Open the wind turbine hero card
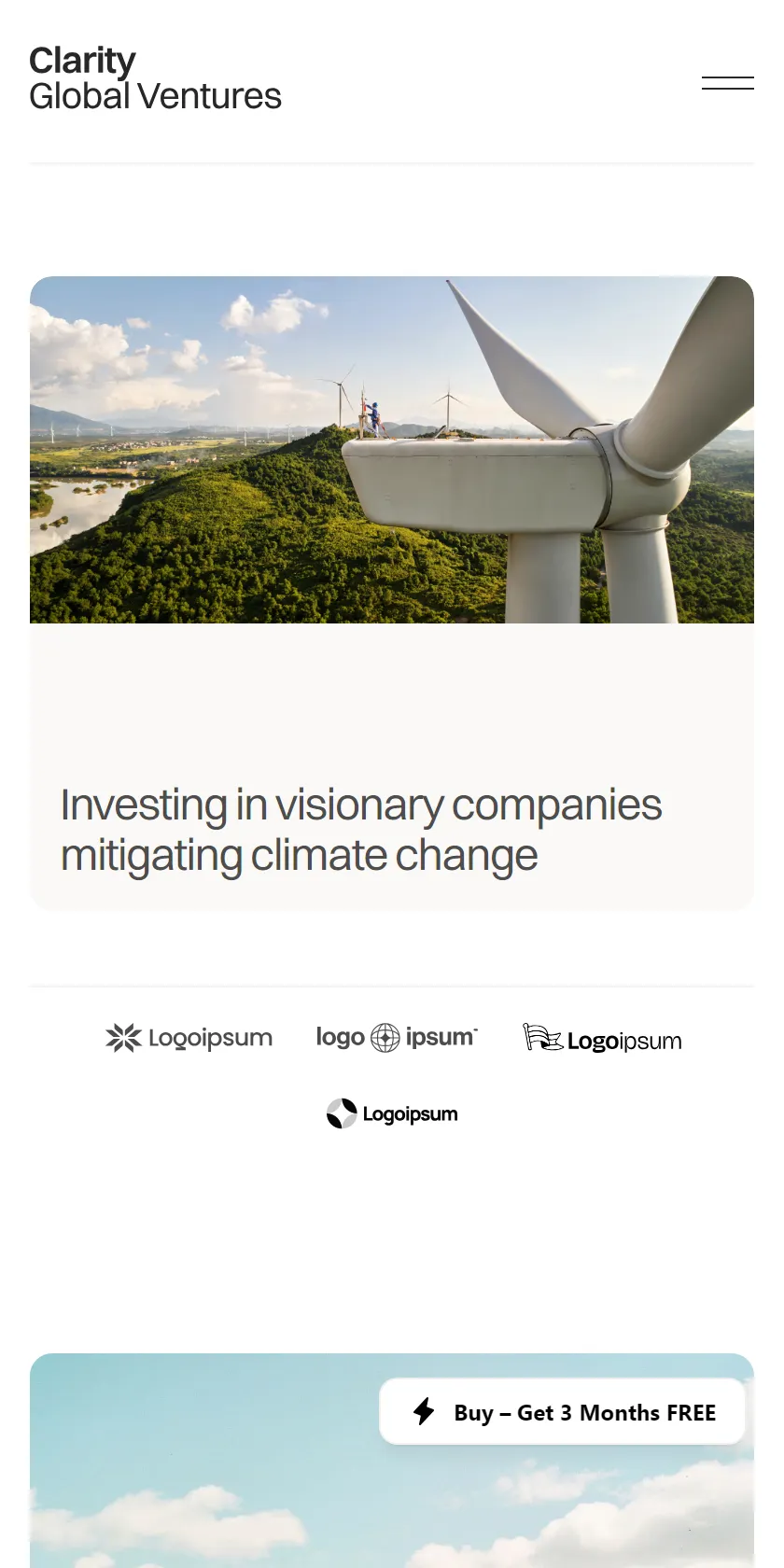Viewport: 784px width, 1568px height. pyautogui.click(x=392, y=593)
